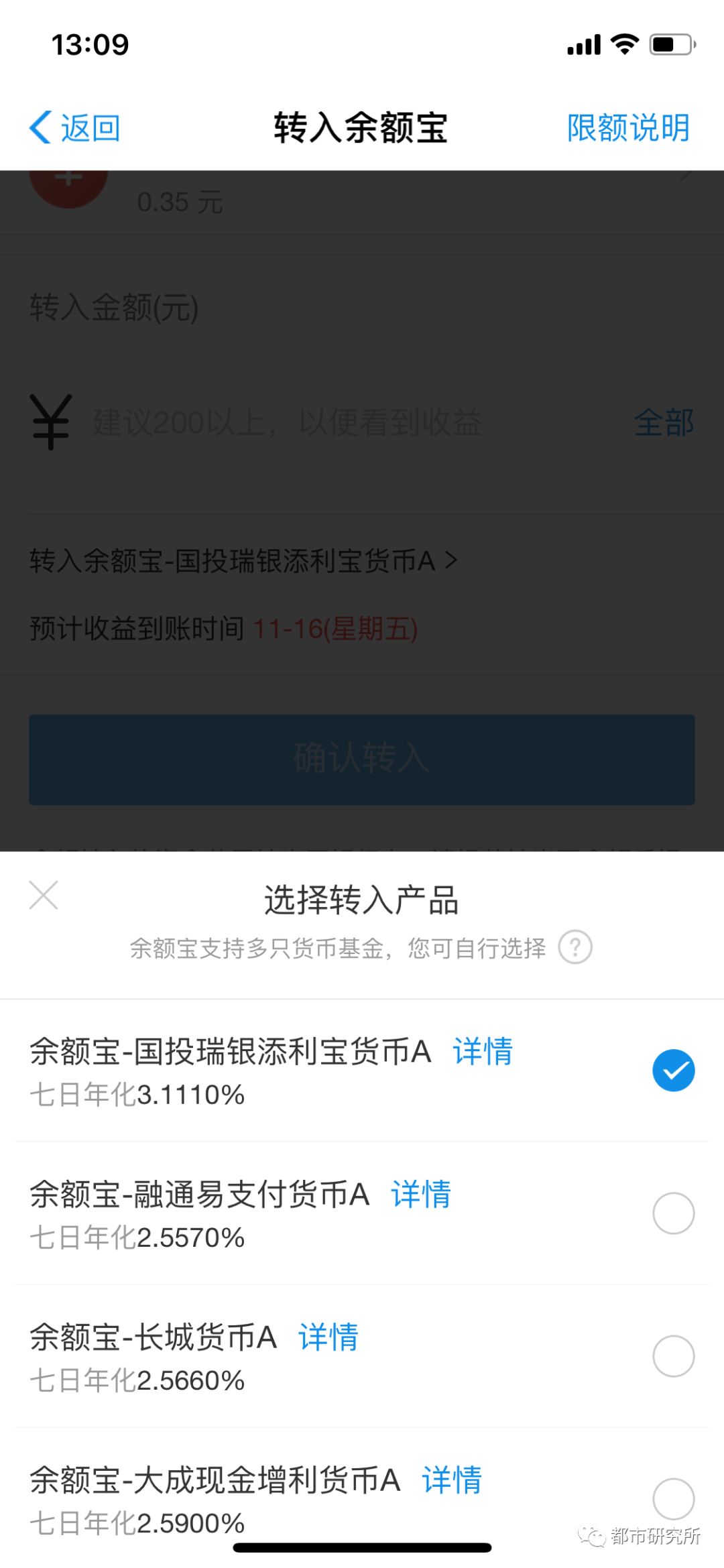View 详情 for 国投瑞银添利宝货币A
The height and width of the screenshot is (1568, 724).
[483, 1051]
